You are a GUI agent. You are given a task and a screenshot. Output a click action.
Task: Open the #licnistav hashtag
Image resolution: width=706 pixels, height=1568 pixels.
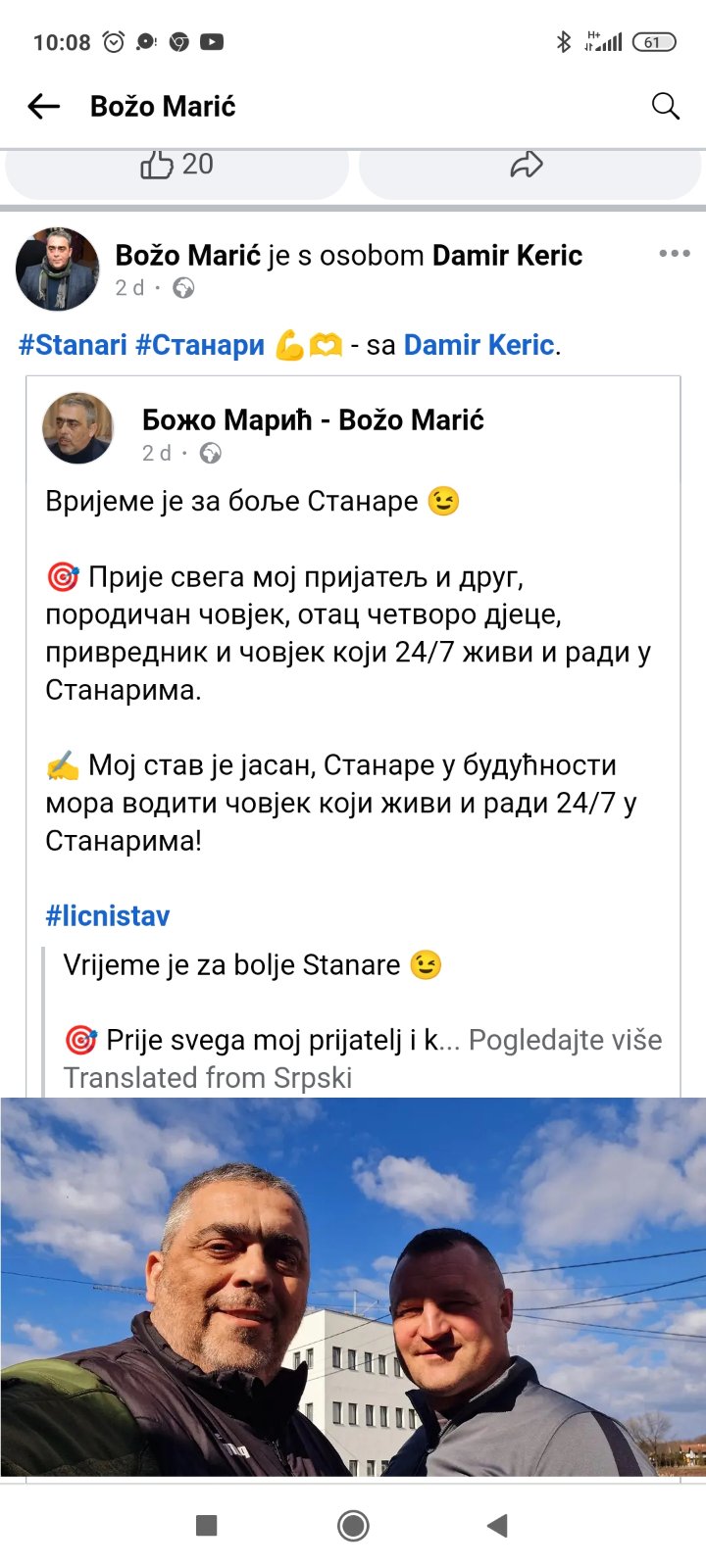pos(108,916)
